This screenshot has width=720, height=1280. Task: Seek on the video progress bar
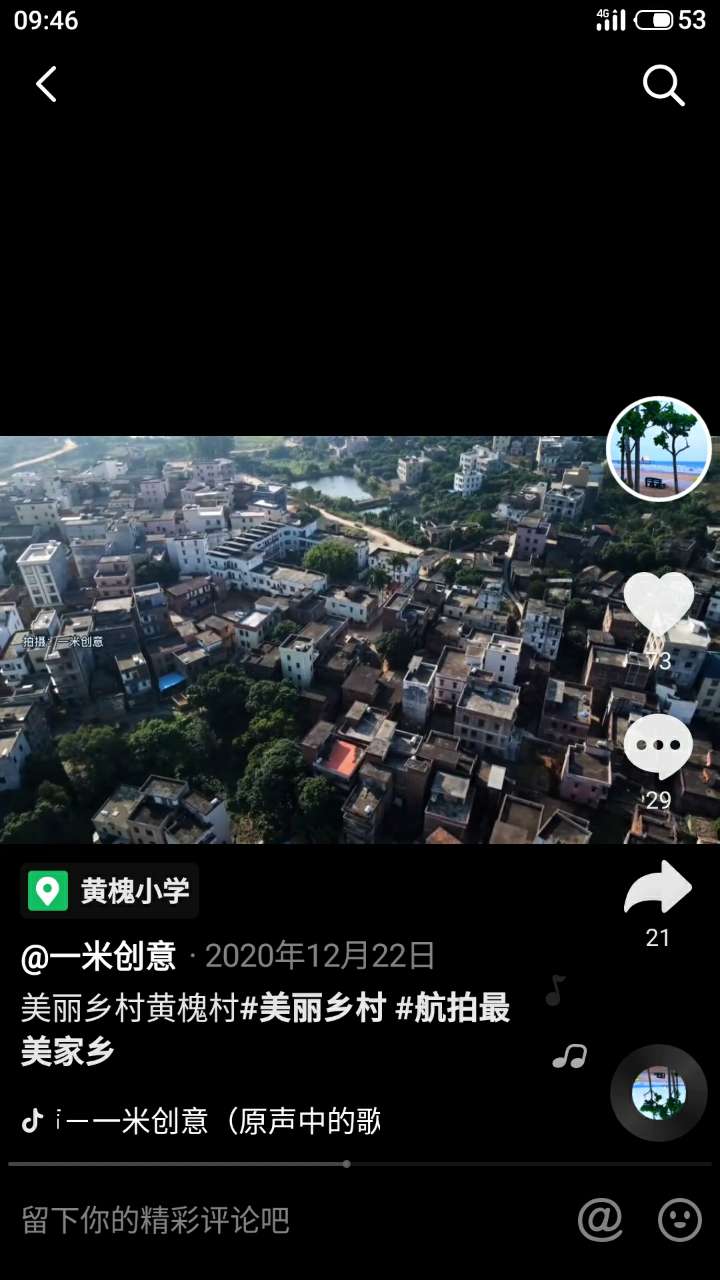pos(346,1164)
